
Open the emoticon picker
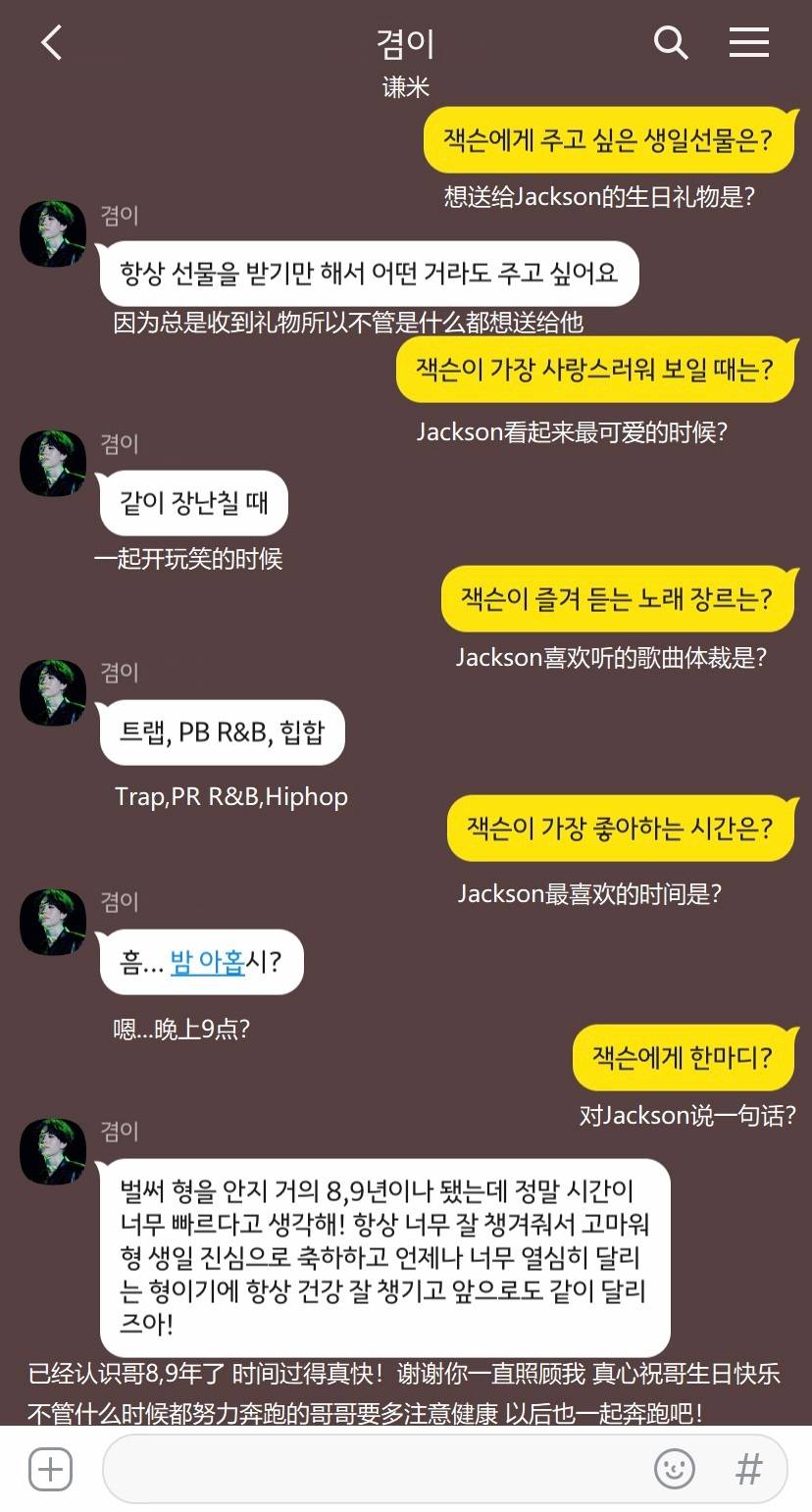point(674,1469)
